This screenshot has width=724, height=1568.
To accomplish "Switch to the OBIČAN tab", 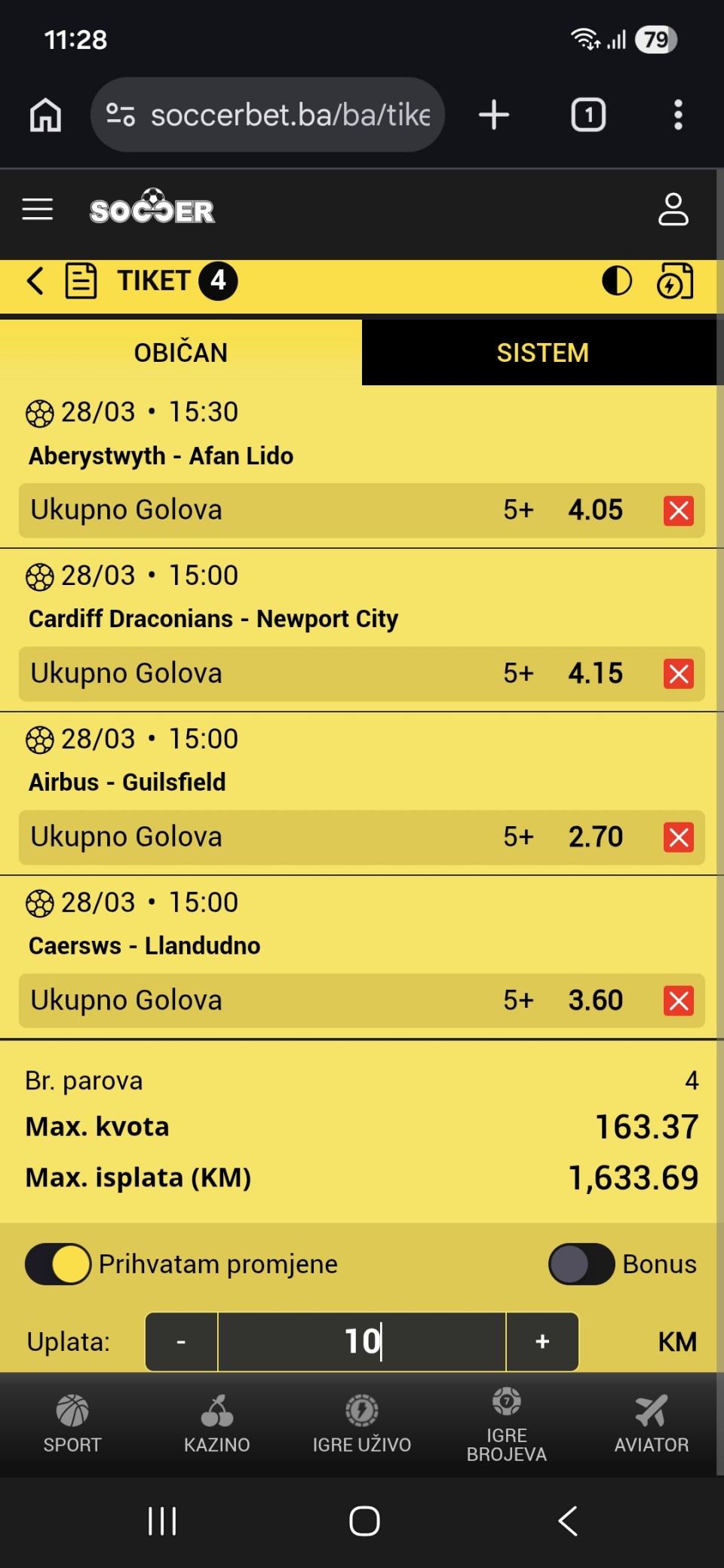I will pyautogui.click(x=181, y=352).
